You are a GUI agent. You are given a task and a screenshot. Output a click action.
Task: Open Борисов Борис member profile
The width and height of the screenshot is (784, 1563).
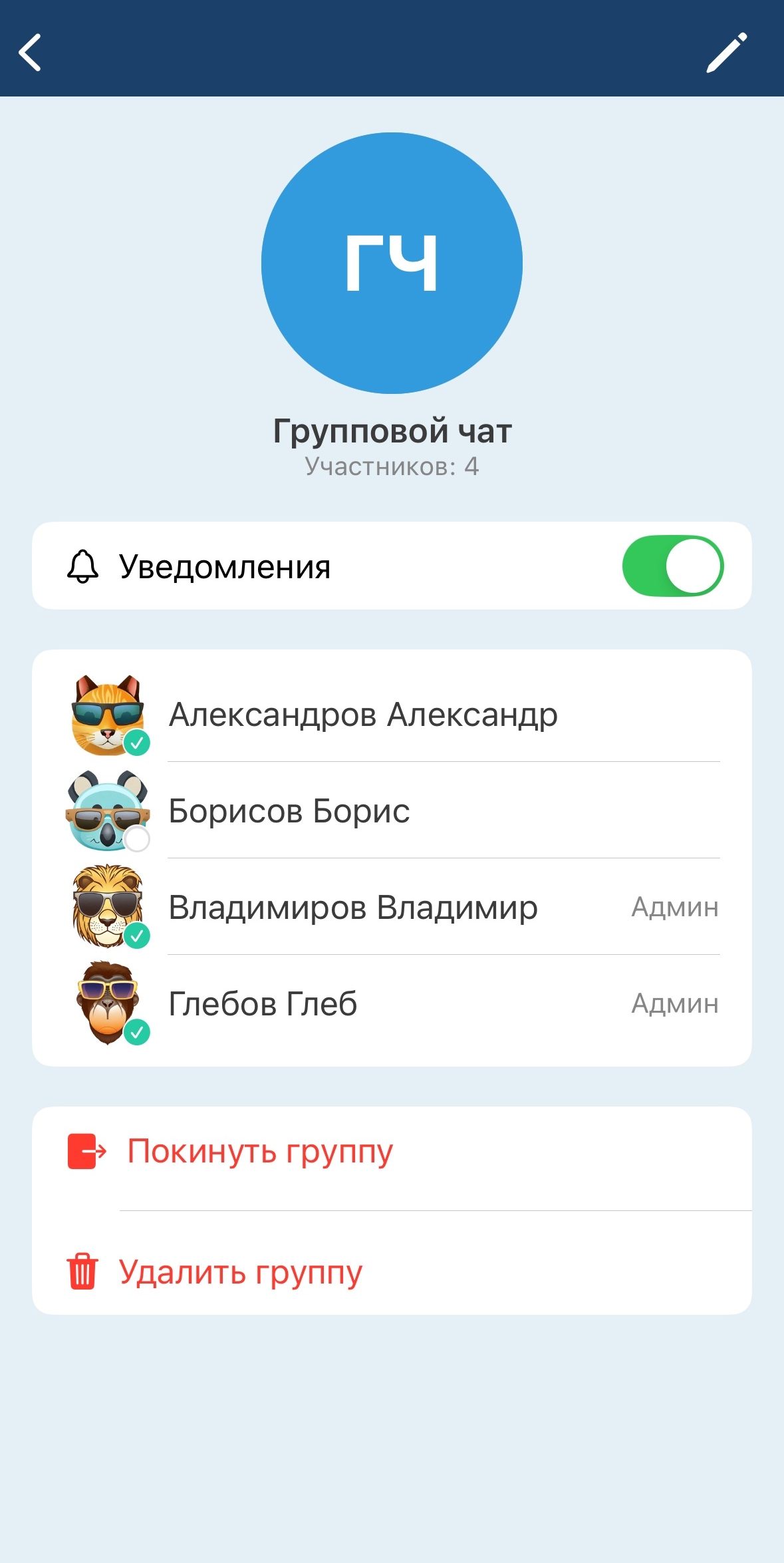tap(289, 811)
